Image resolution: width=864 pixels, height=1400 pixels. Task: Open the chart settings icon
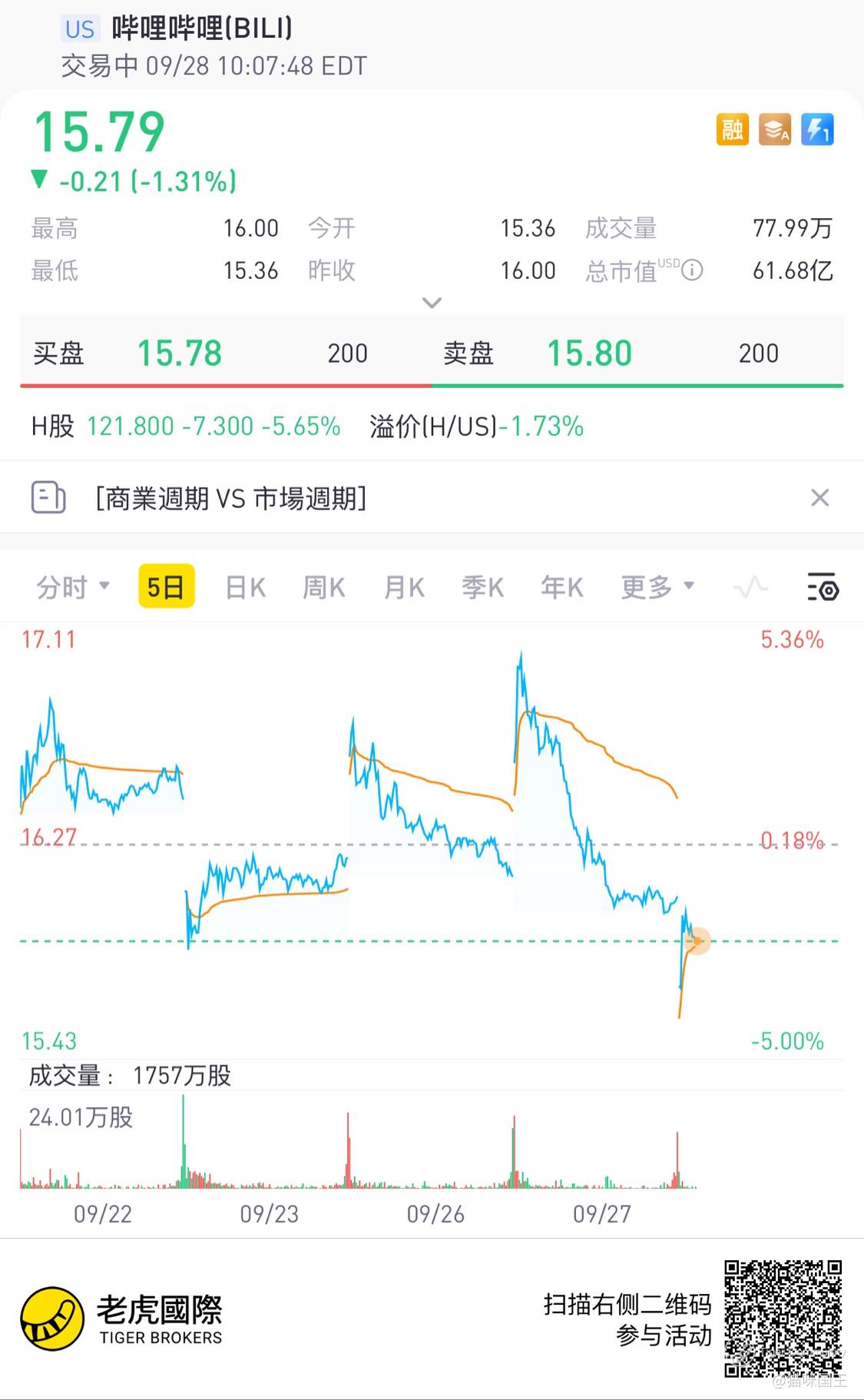click(x=823, y=588)
